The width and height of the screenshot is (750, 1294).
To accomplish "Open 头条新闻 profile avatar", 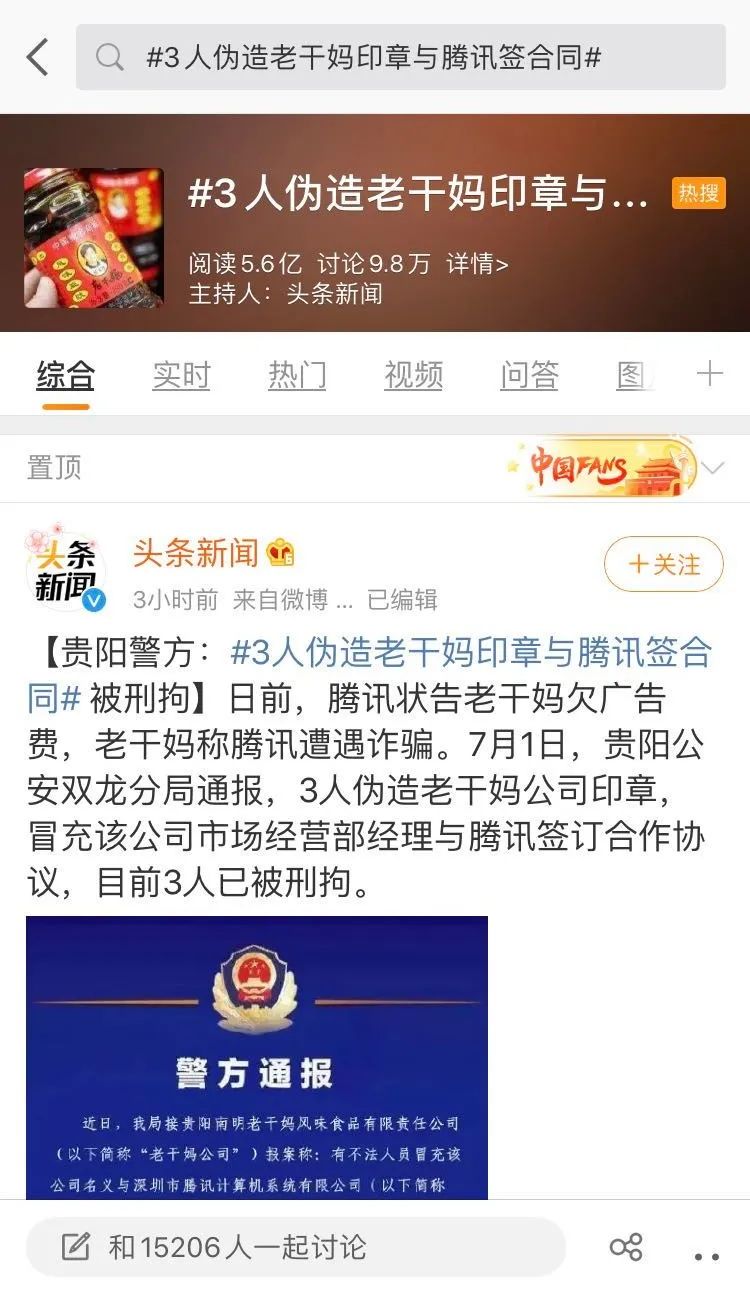I will 67,567.
